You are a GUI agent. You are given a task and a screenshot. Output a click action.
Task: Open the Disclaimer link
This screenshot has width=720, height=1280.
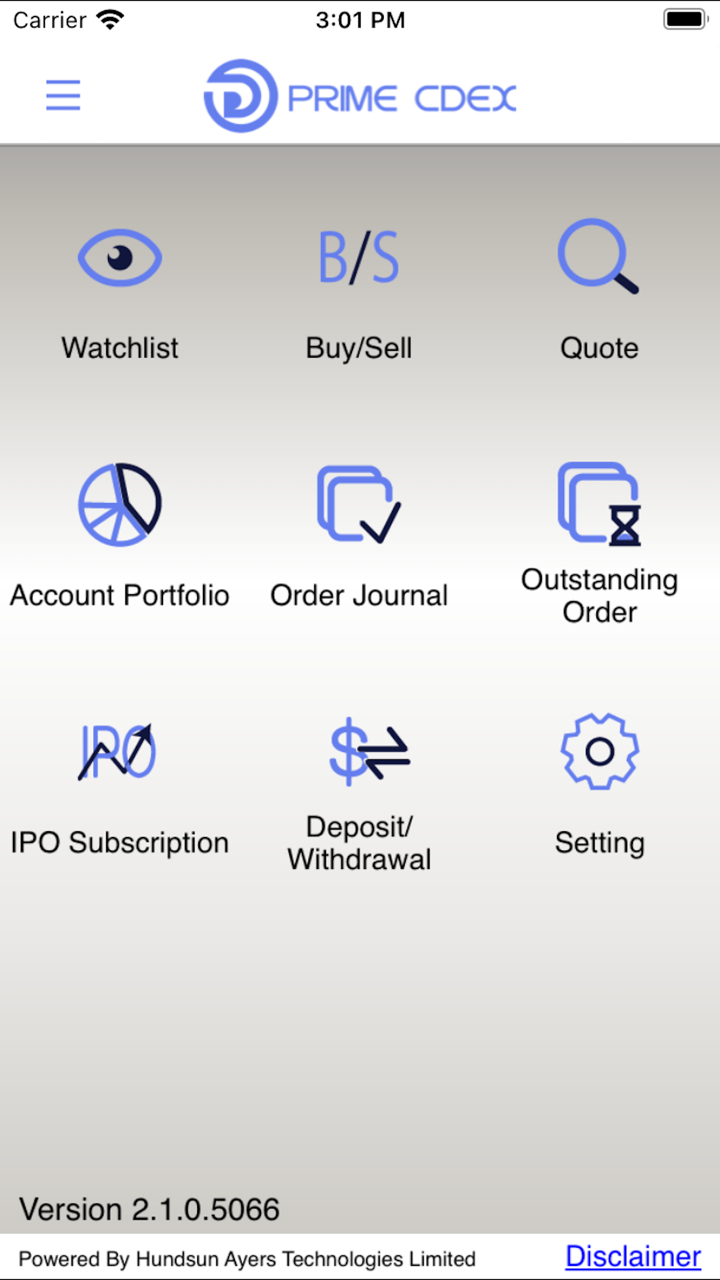point(633,1256)
